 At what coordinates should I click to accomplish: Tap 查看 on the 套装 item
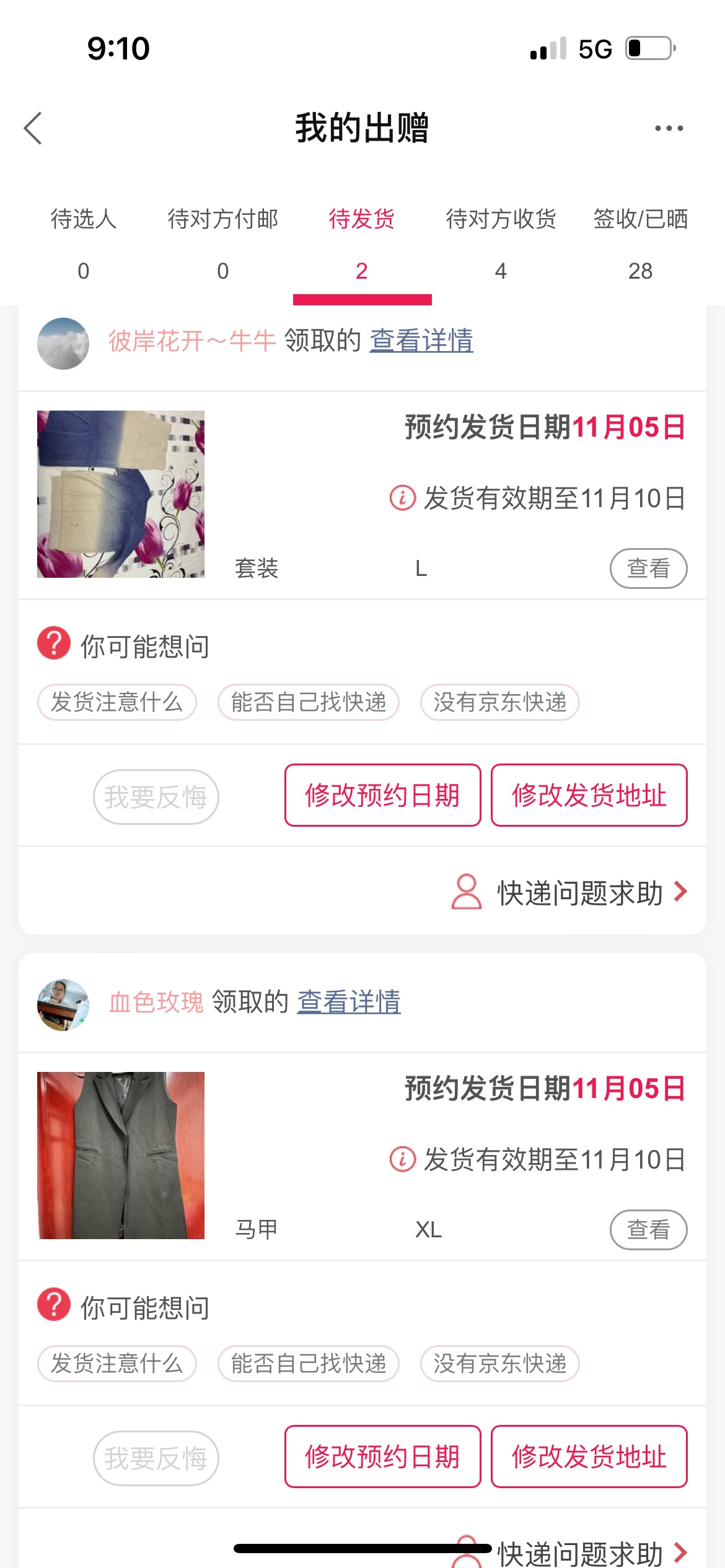pos(648,568)
